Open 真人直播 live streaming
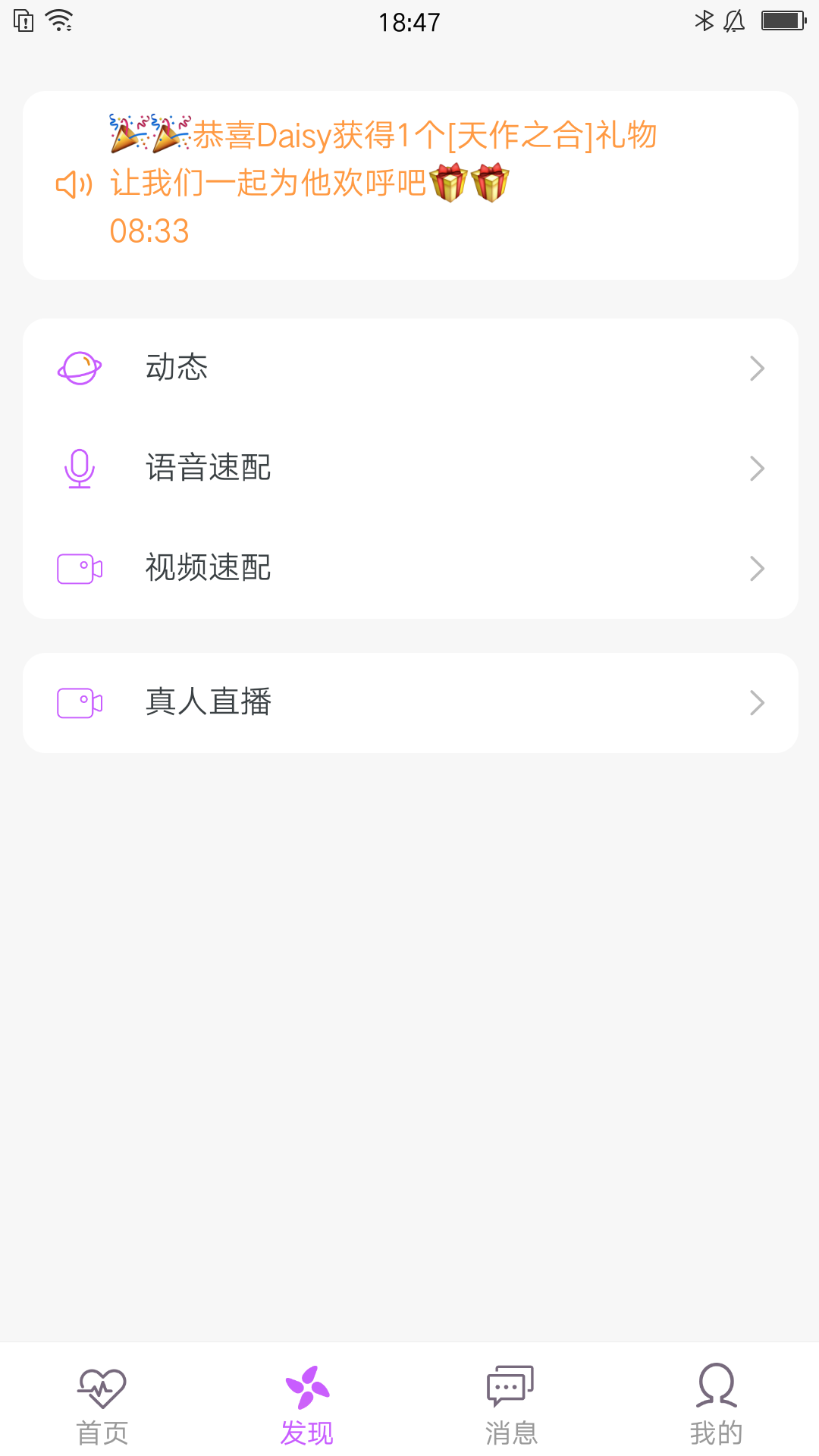The height and width of the screenshot is (1456, 819). [x=410, y=703]
